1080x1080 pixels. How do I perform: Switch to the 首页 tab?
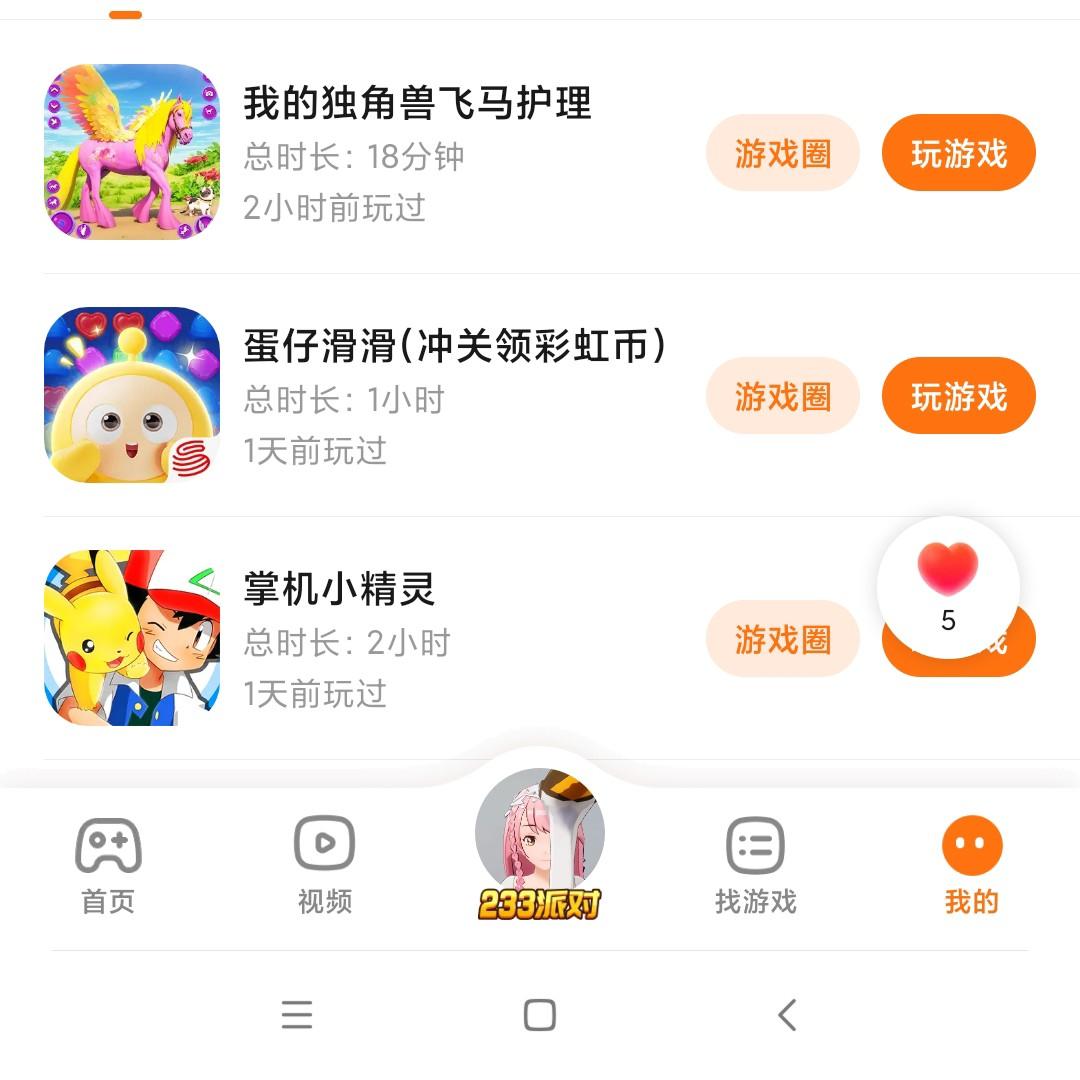pos(108,866)
